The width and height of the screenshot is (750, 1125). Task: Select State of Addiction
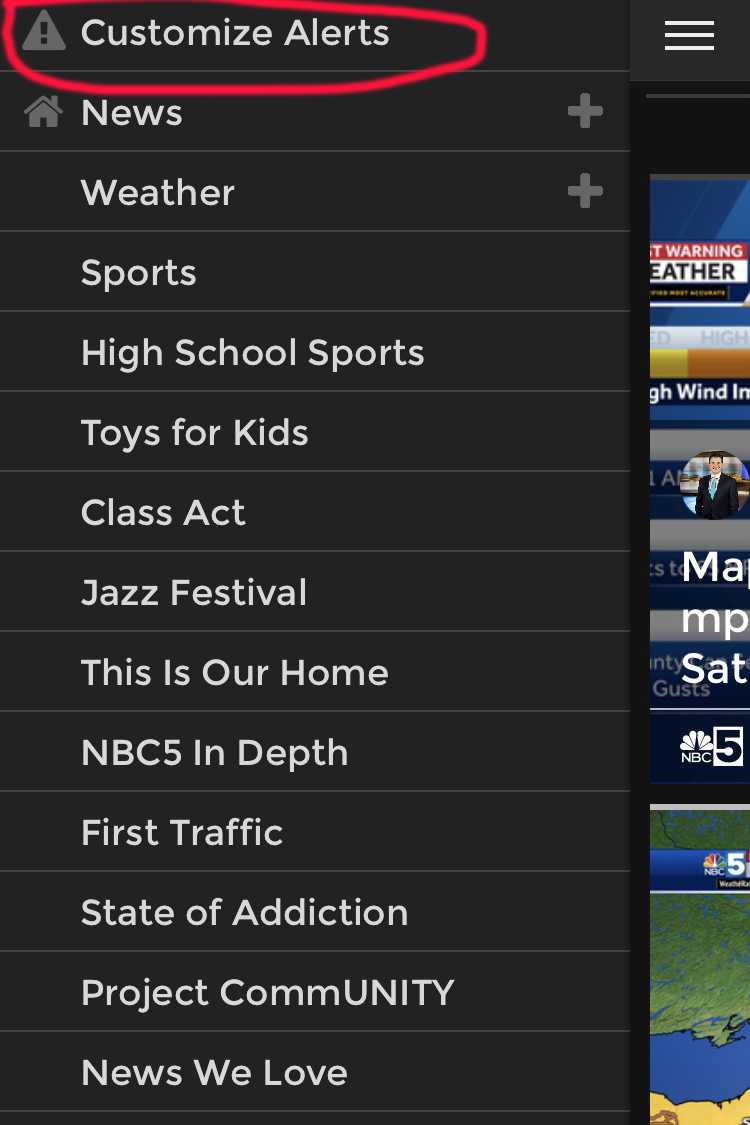coord(244,912)
